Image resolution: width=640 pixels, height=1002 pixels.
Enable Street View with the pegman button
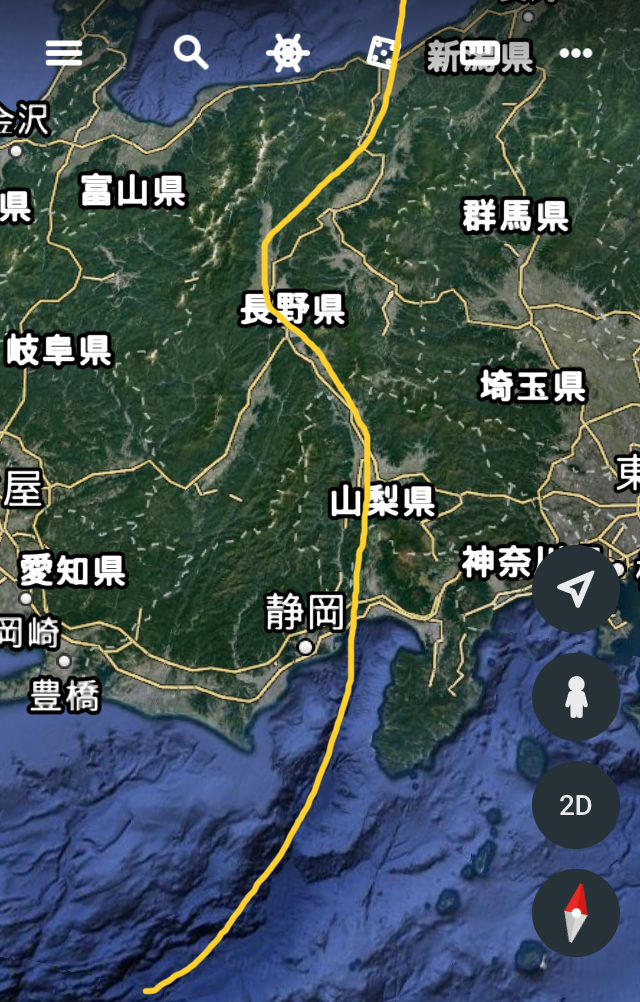575,697
